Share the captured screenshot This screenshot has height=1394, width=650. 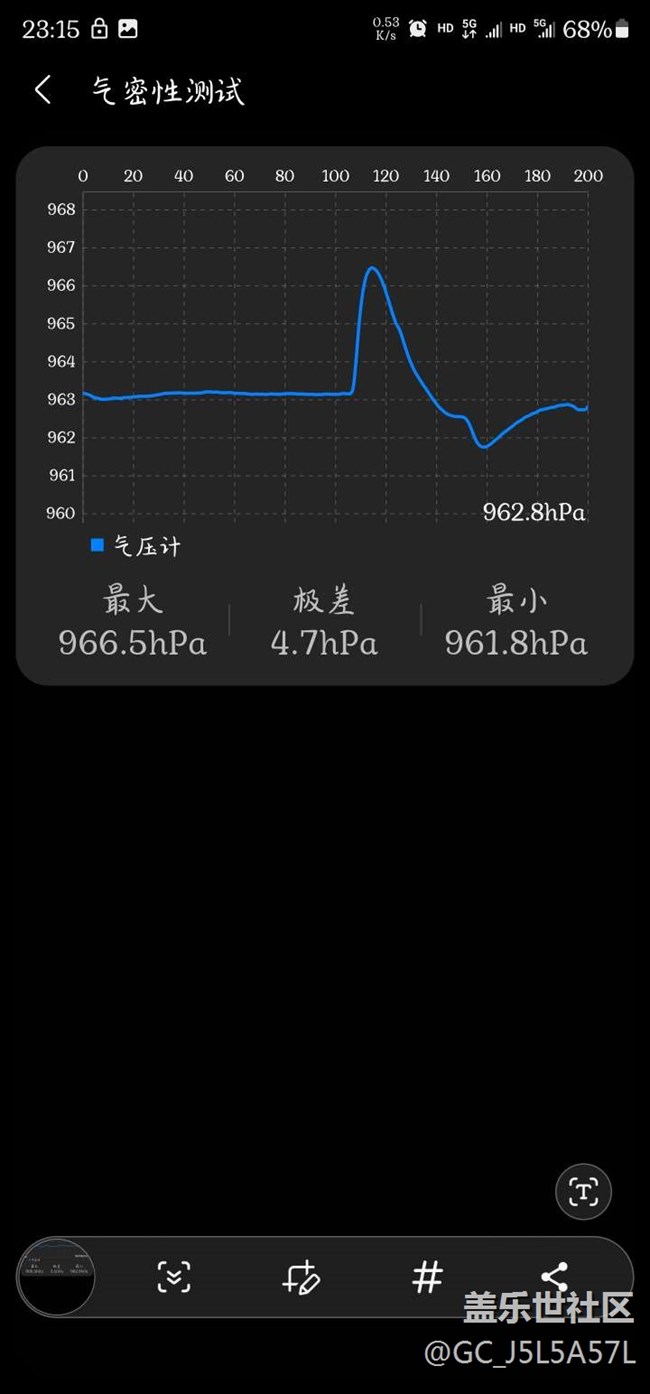pos(554,1277)
